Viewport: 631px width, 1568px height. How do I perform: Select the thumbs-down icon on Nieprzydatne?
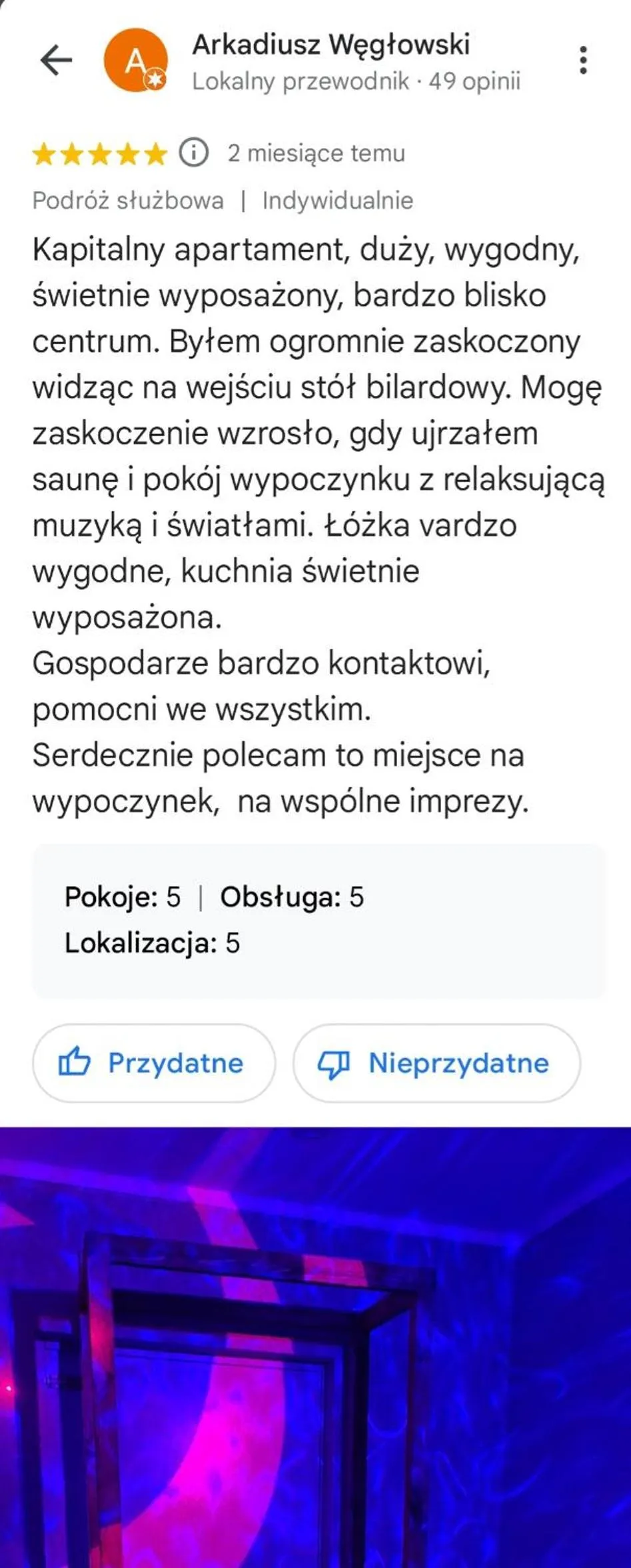click(x=335, y=1063)
